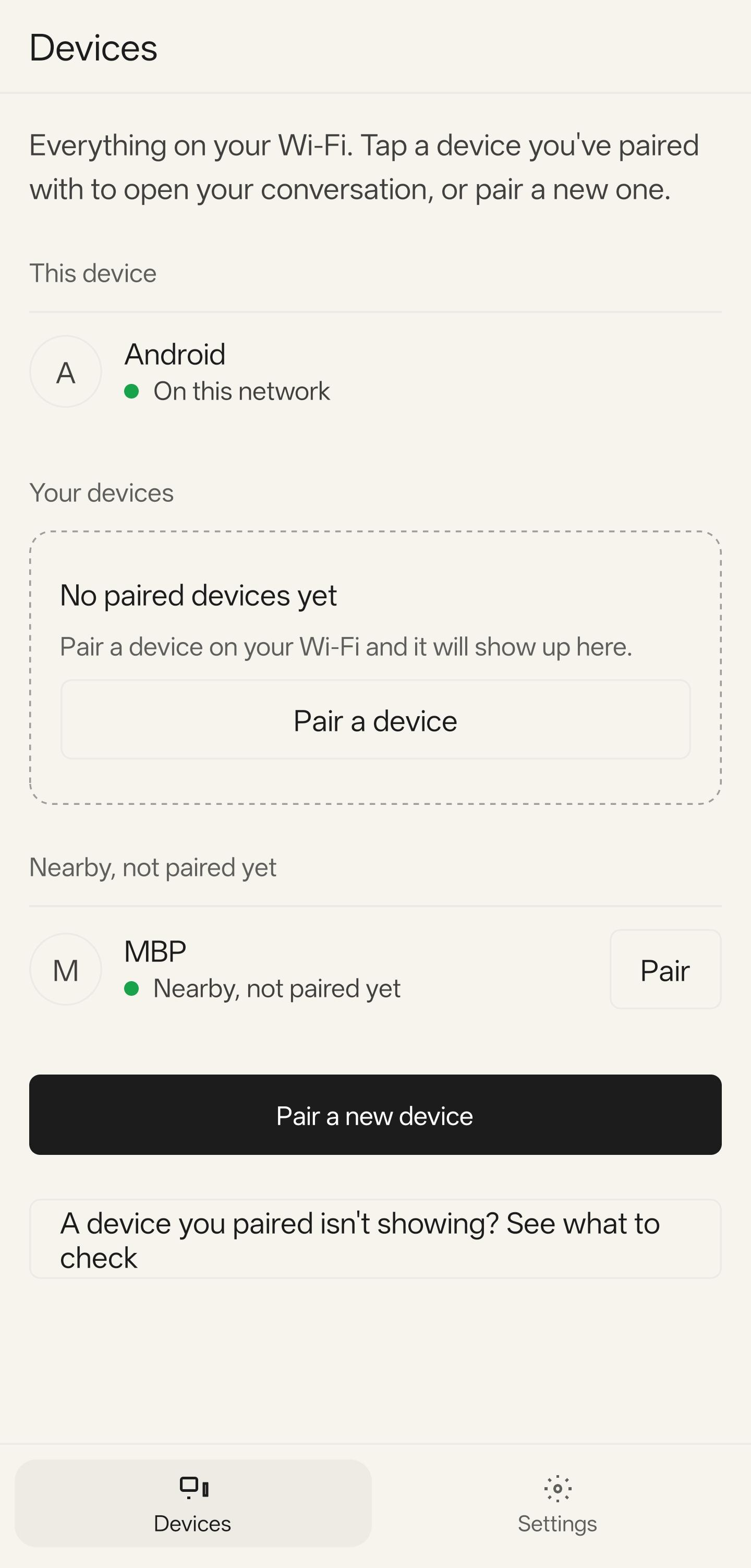Switch to the Settings tab
The image size is (751, 1568).
[x=558, y=1503]
